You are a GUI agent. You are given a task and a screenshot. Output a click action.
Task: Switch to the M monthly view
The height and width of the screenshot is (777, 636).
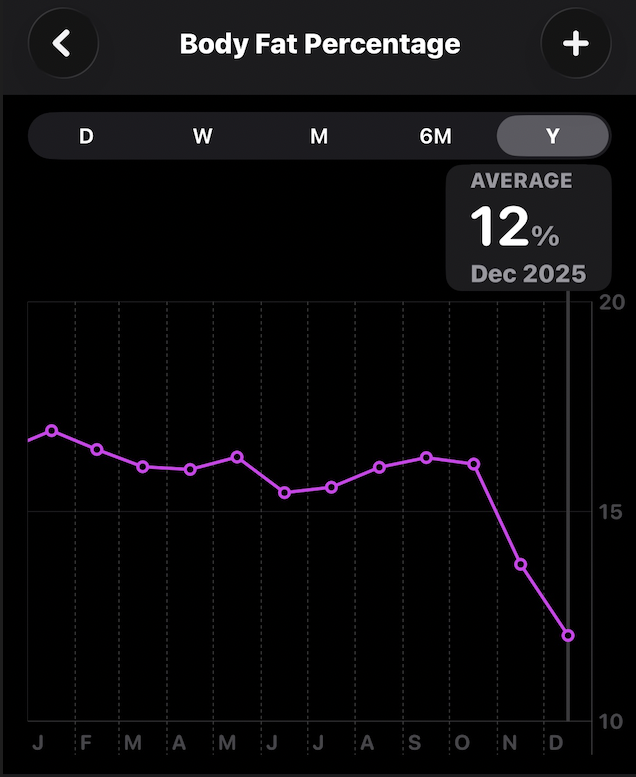[319, 136]
